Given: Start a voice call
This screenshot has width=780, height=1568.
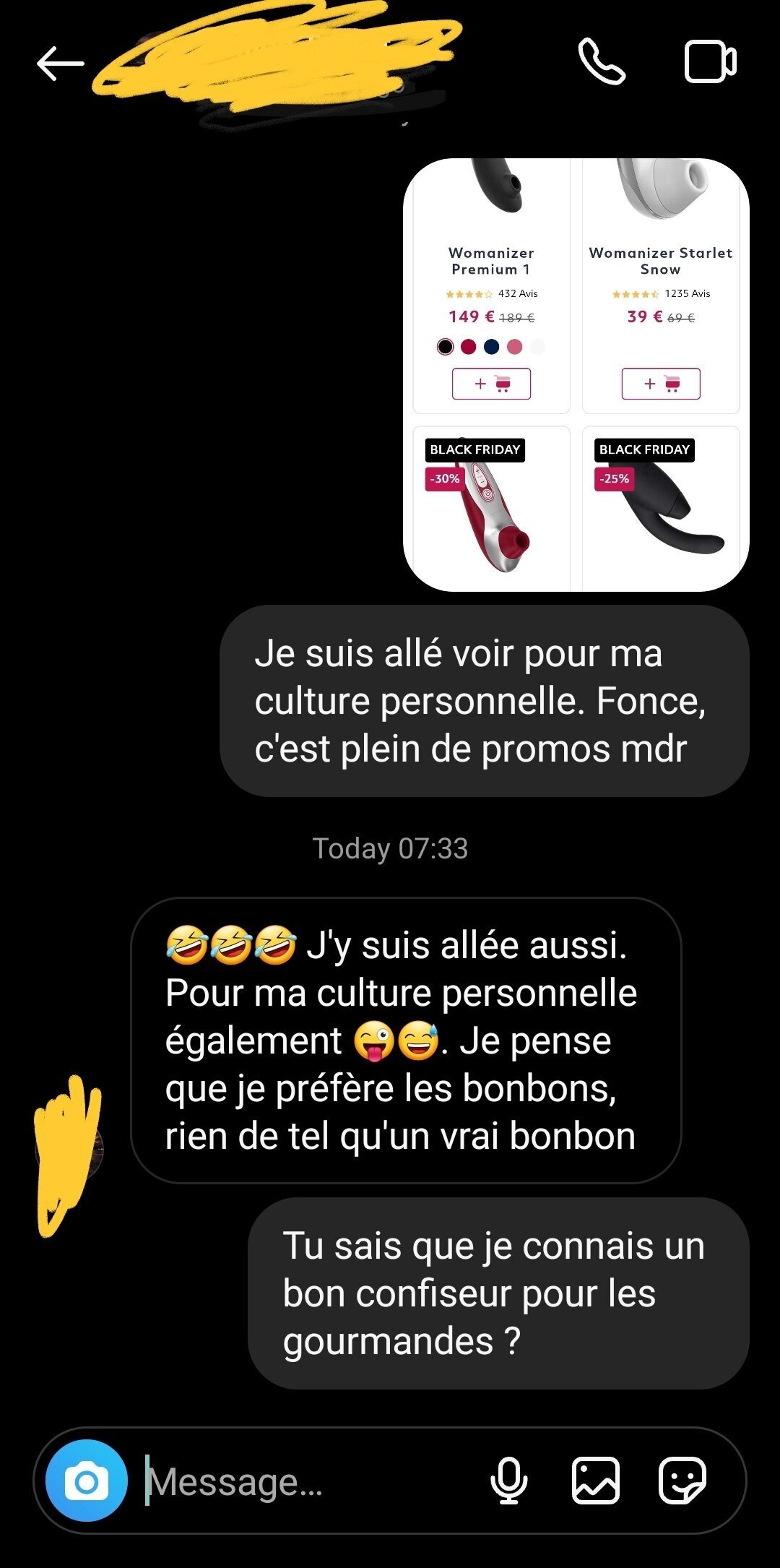Looking at the screenshot, I should pos(602,62).
